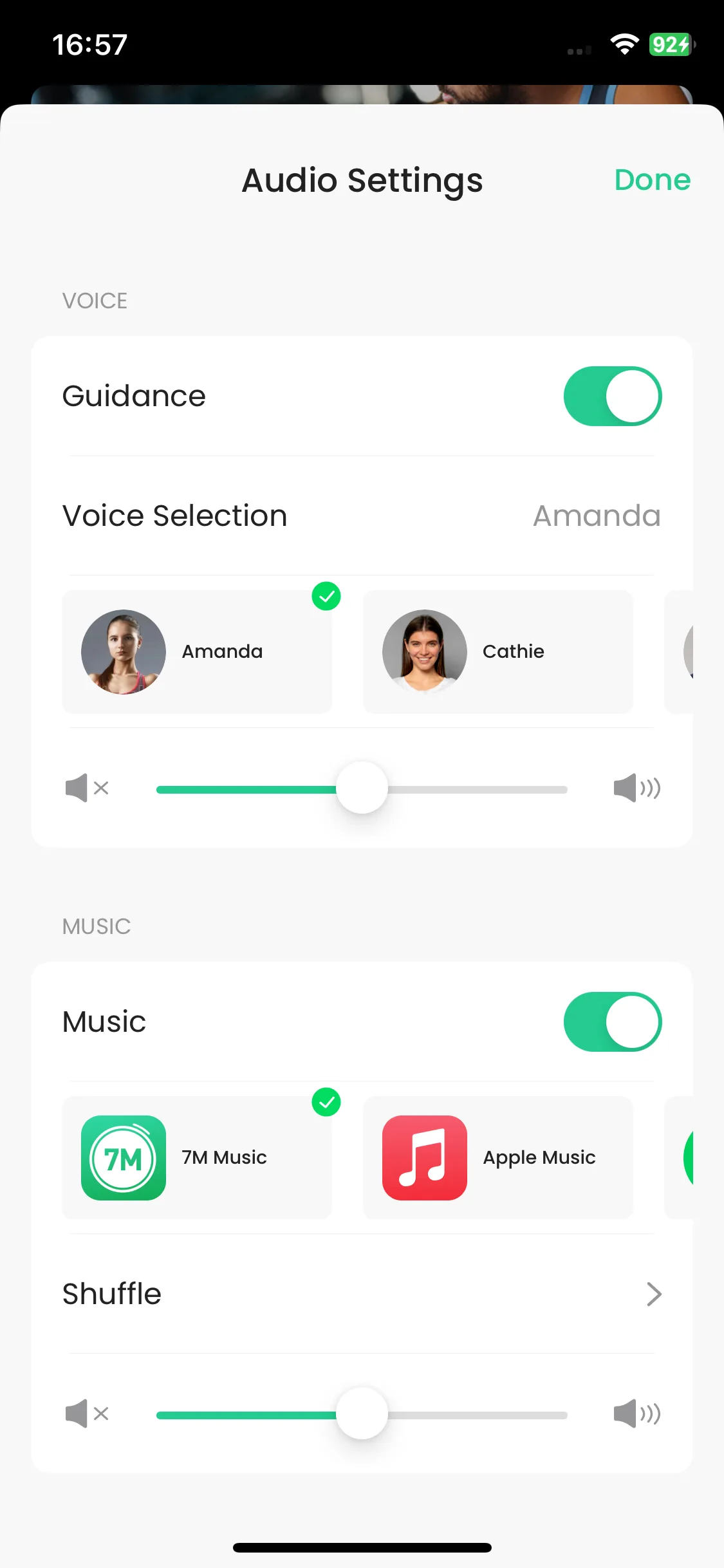
Task: Choose Apple Music as the music source
Action: 497,1157
